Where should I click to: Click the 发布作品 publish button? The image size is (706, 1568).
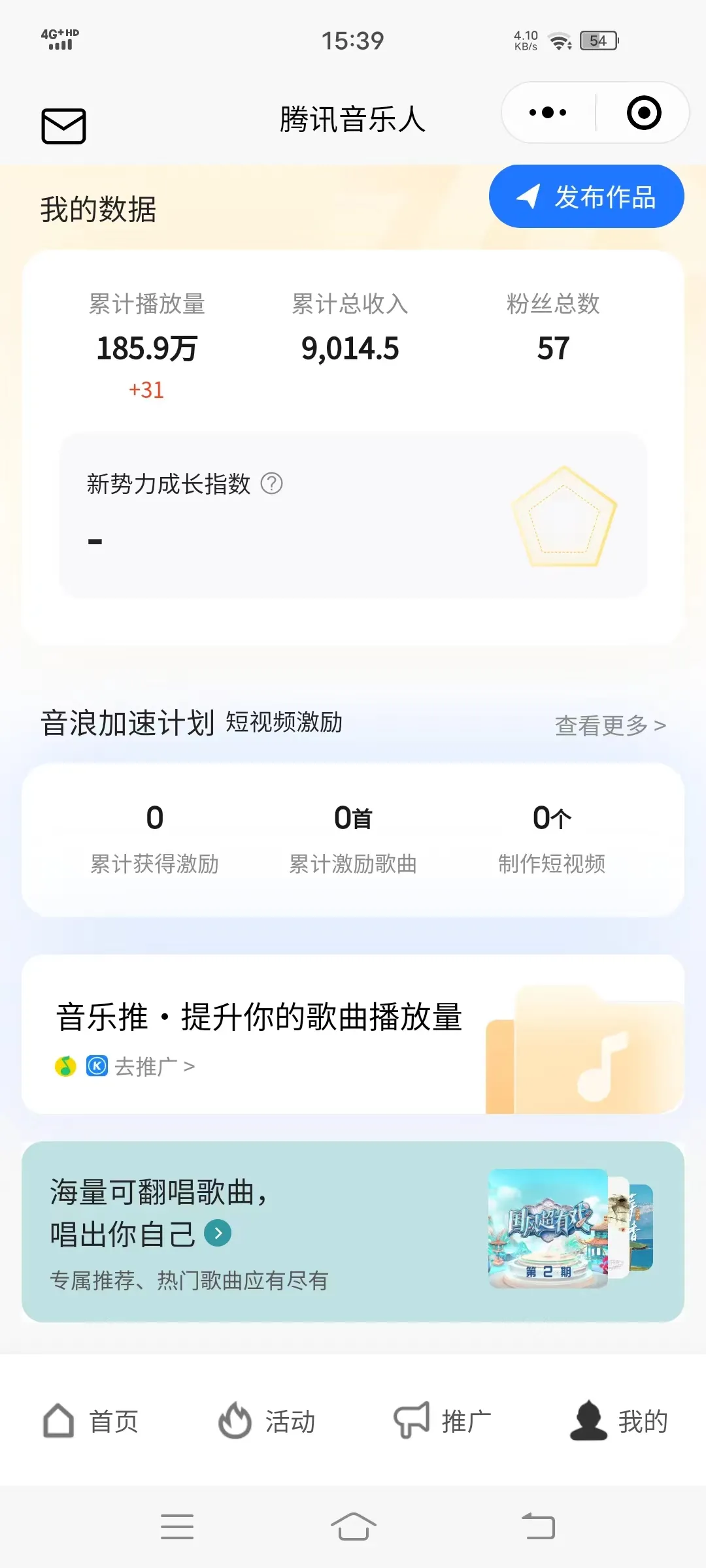tap(586, 196)
